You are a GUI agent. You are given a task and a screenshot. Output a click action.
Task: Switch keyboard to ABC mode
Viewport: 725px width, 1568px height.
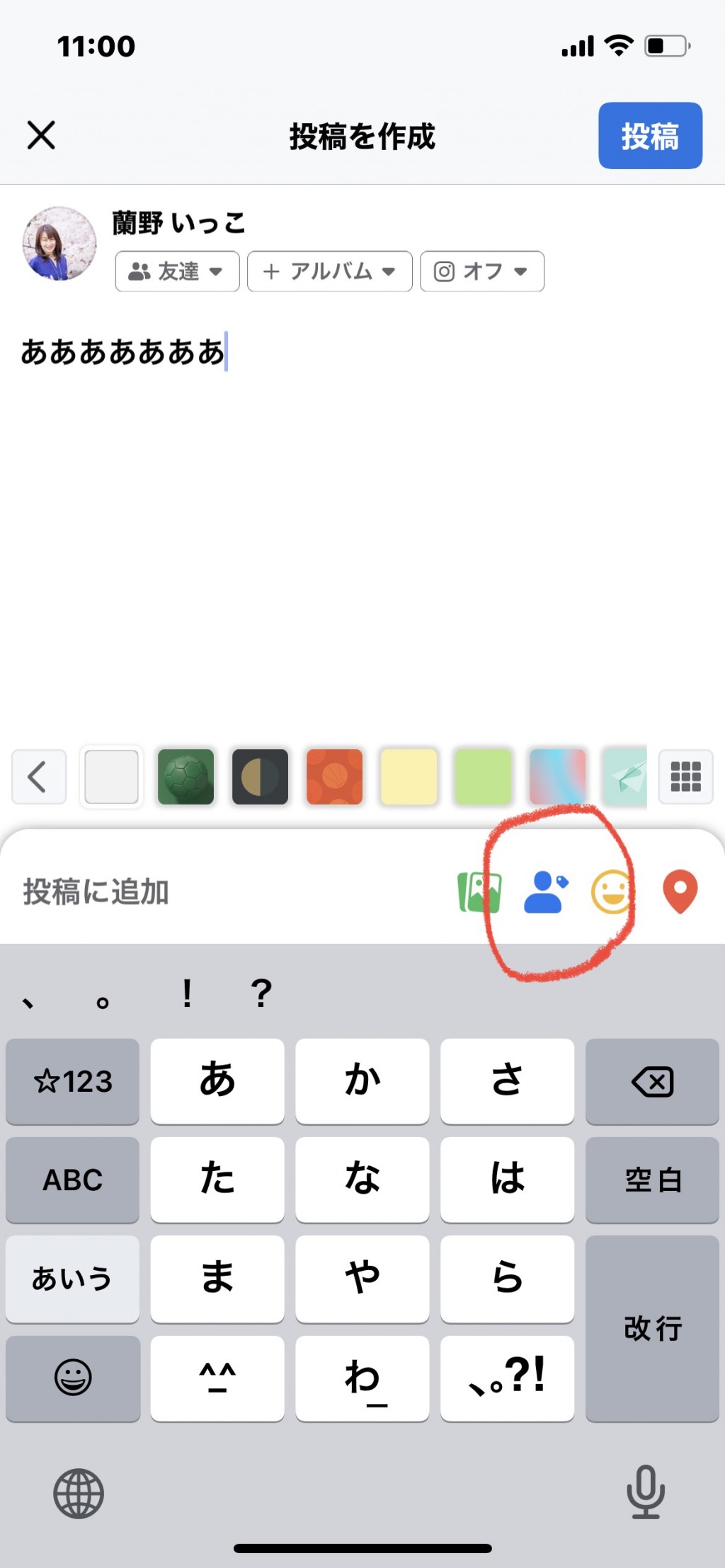[72, 1180]
